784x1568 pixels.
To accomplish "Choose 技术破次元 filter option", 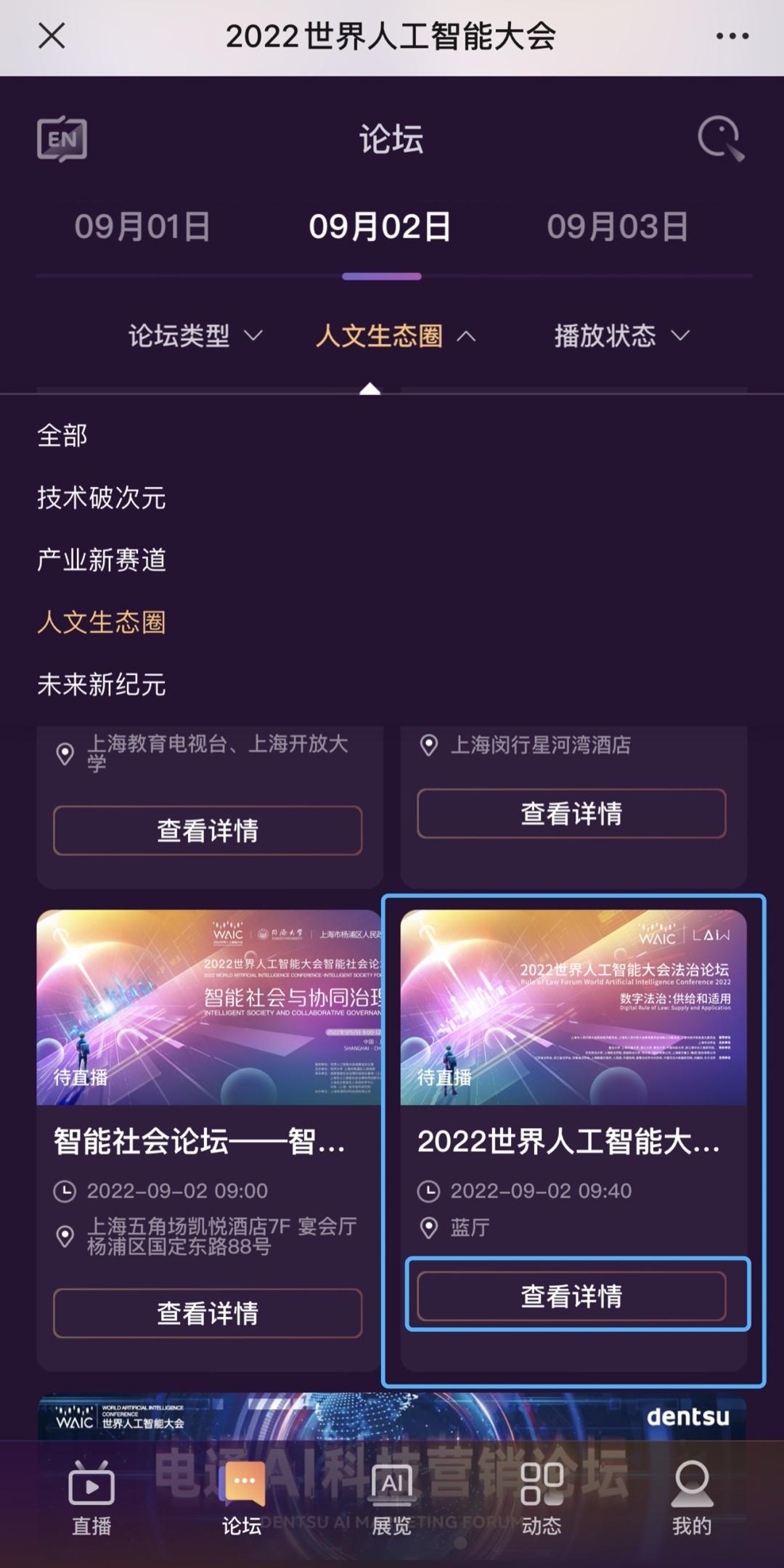I will 102,498.
